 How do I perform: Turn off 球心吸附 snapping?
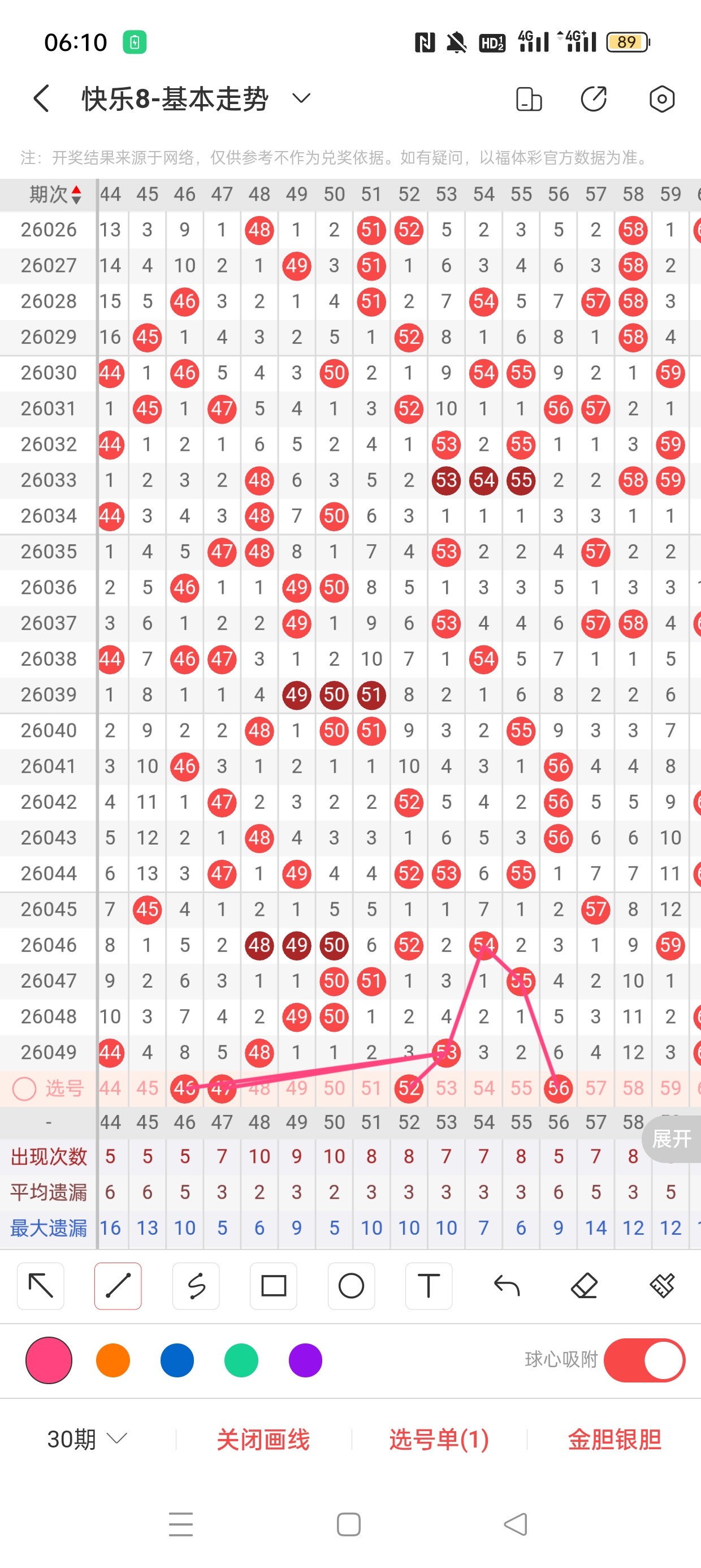click(644, 1360)
